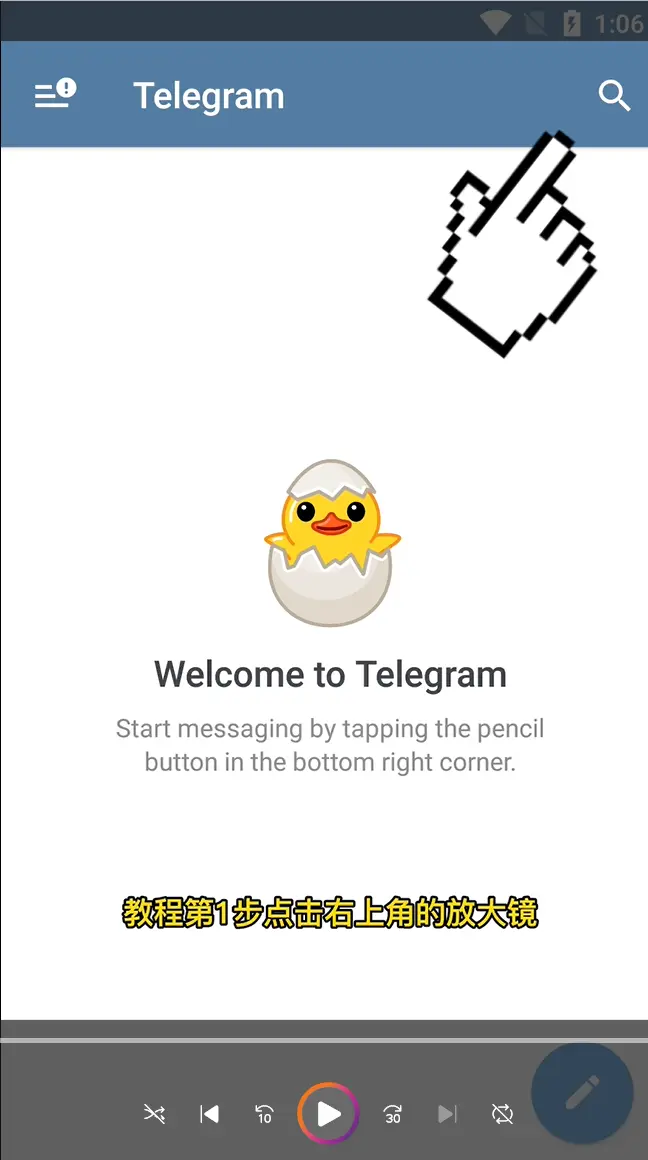
Task: Skip to the next track
Action: pos(447,1114)
